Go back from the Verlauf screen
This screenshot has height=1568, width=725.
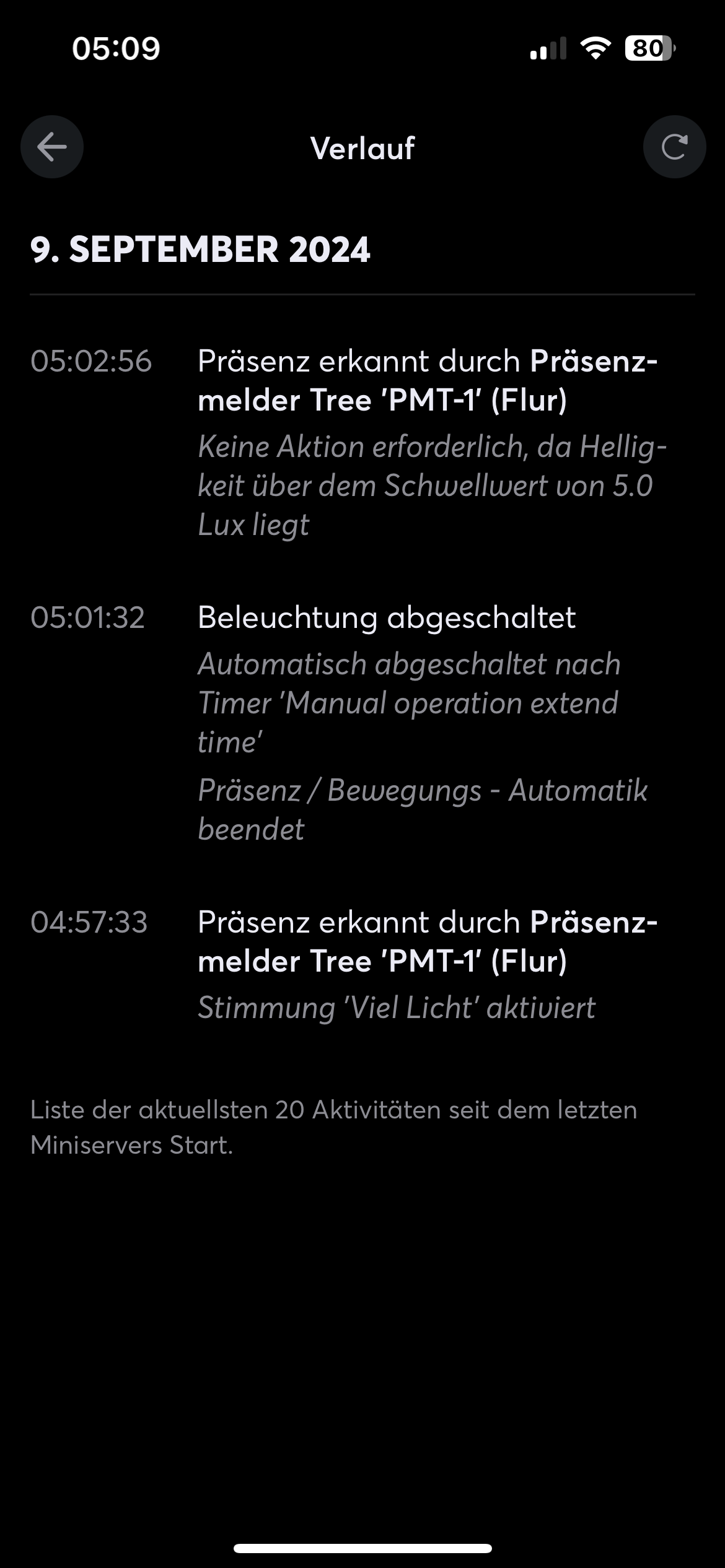click(52, 147)
